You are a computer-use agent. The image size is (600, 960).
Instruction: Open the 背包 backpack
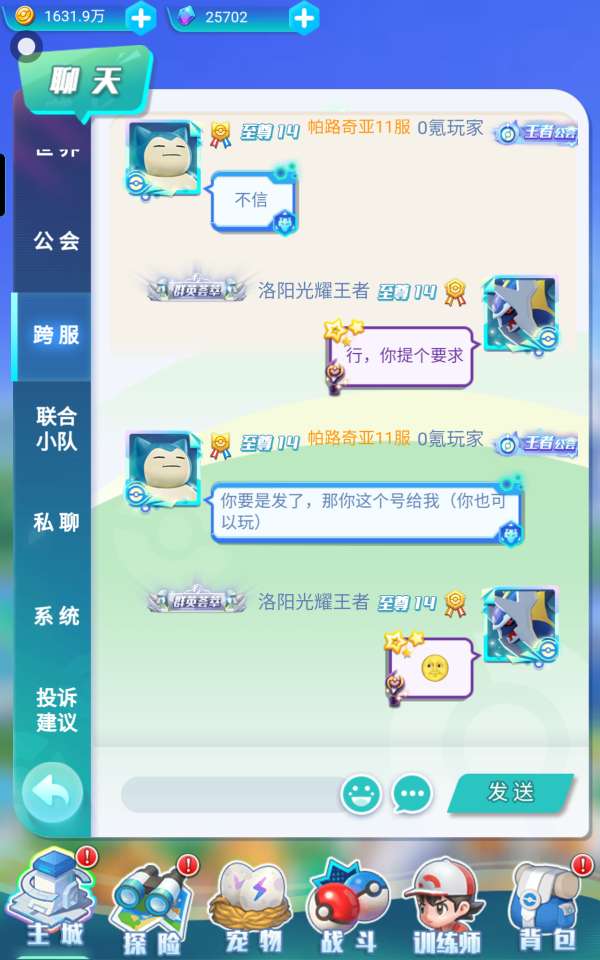(547, 905)
